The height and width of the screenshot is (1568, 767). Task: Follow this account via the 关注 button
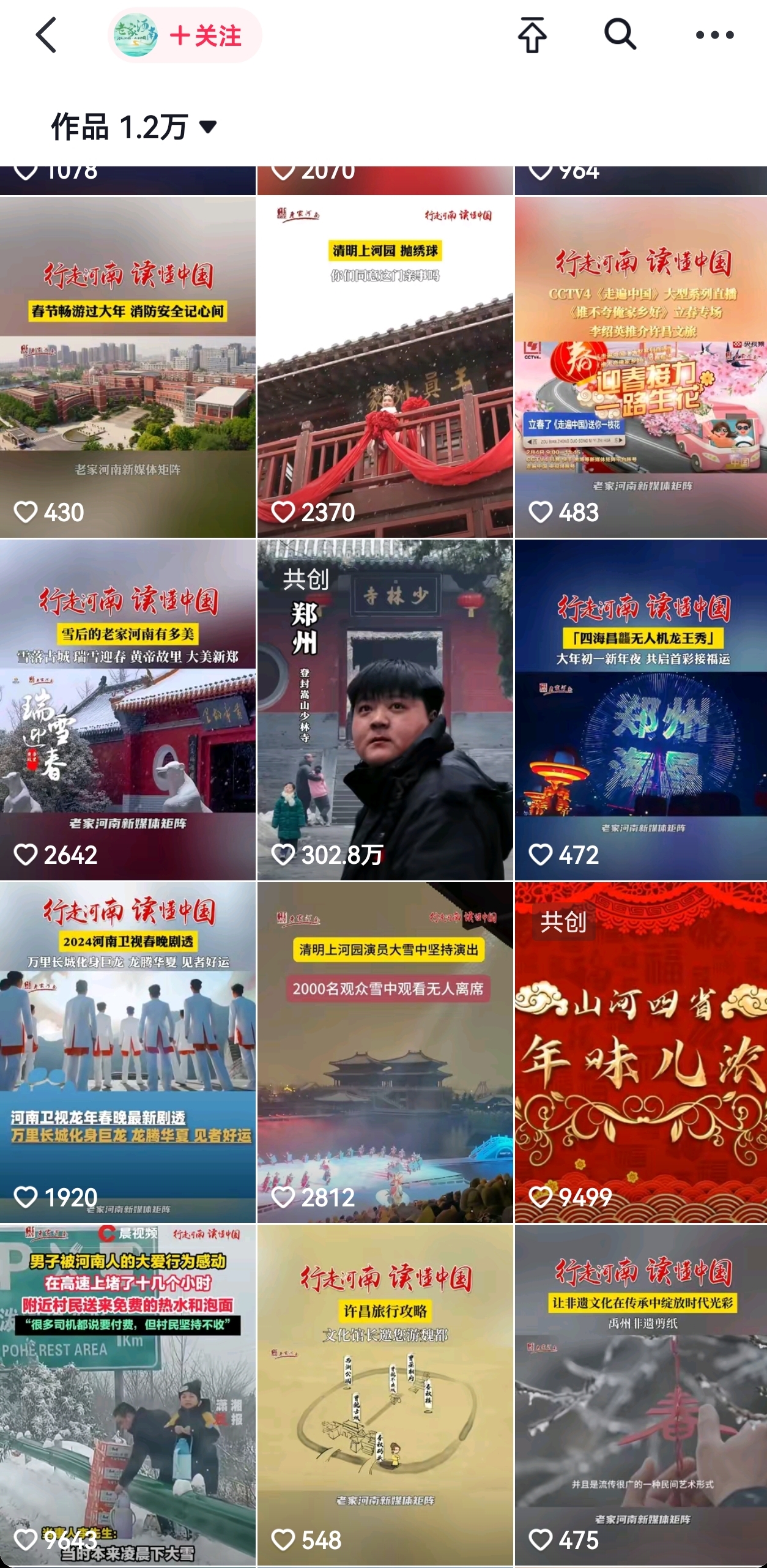(x=204, y=36)
